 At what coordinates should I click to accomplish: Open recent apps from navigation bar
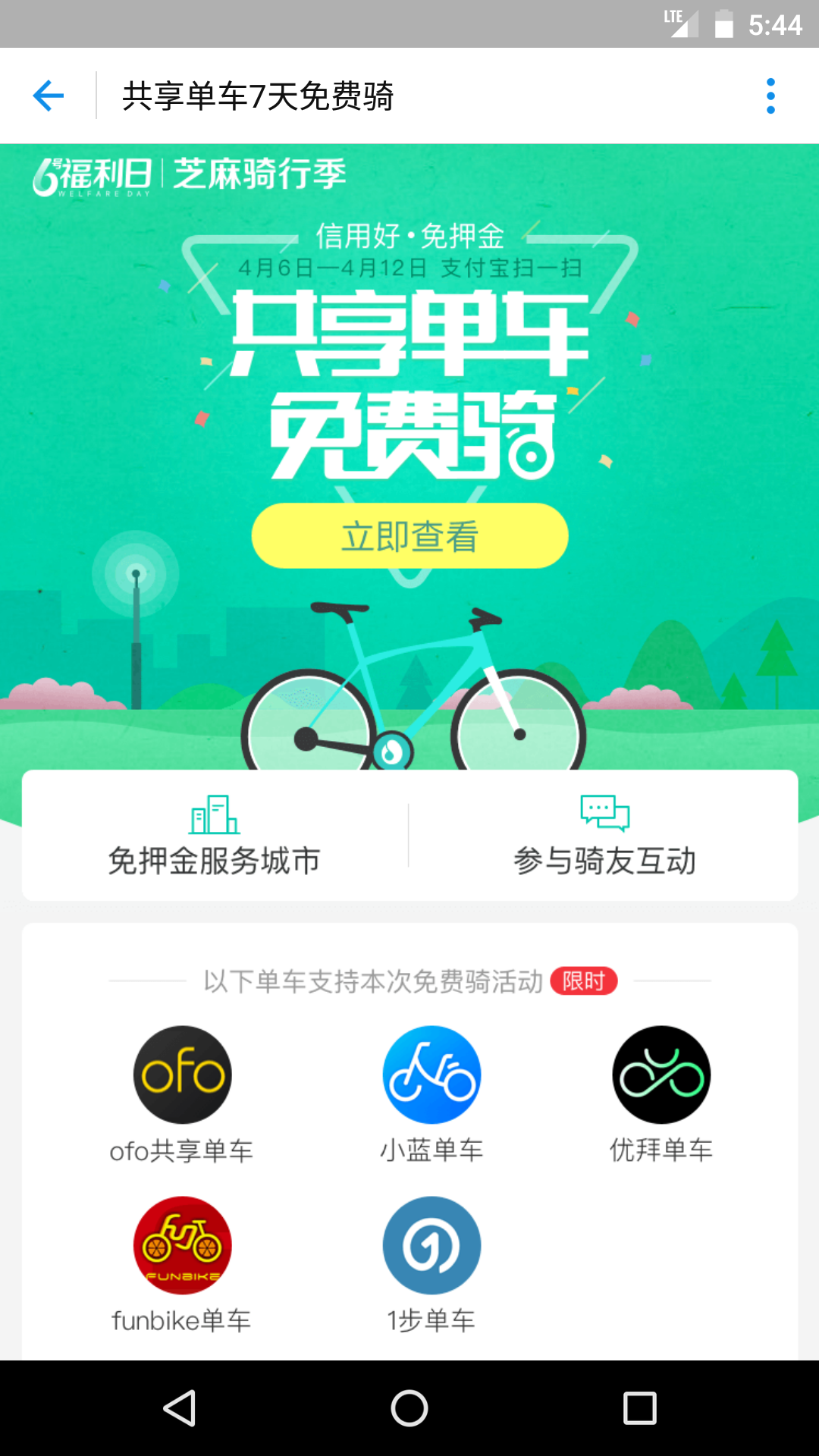639,1409
